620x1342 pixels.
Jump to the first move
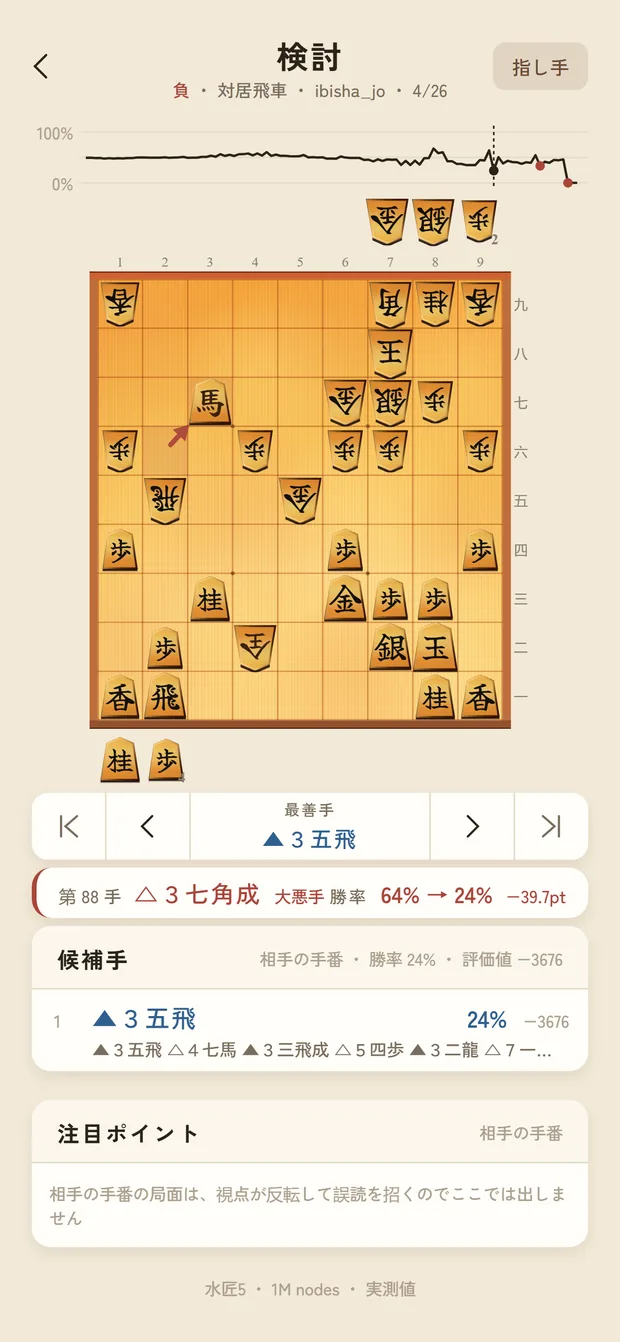pos(69,826)
